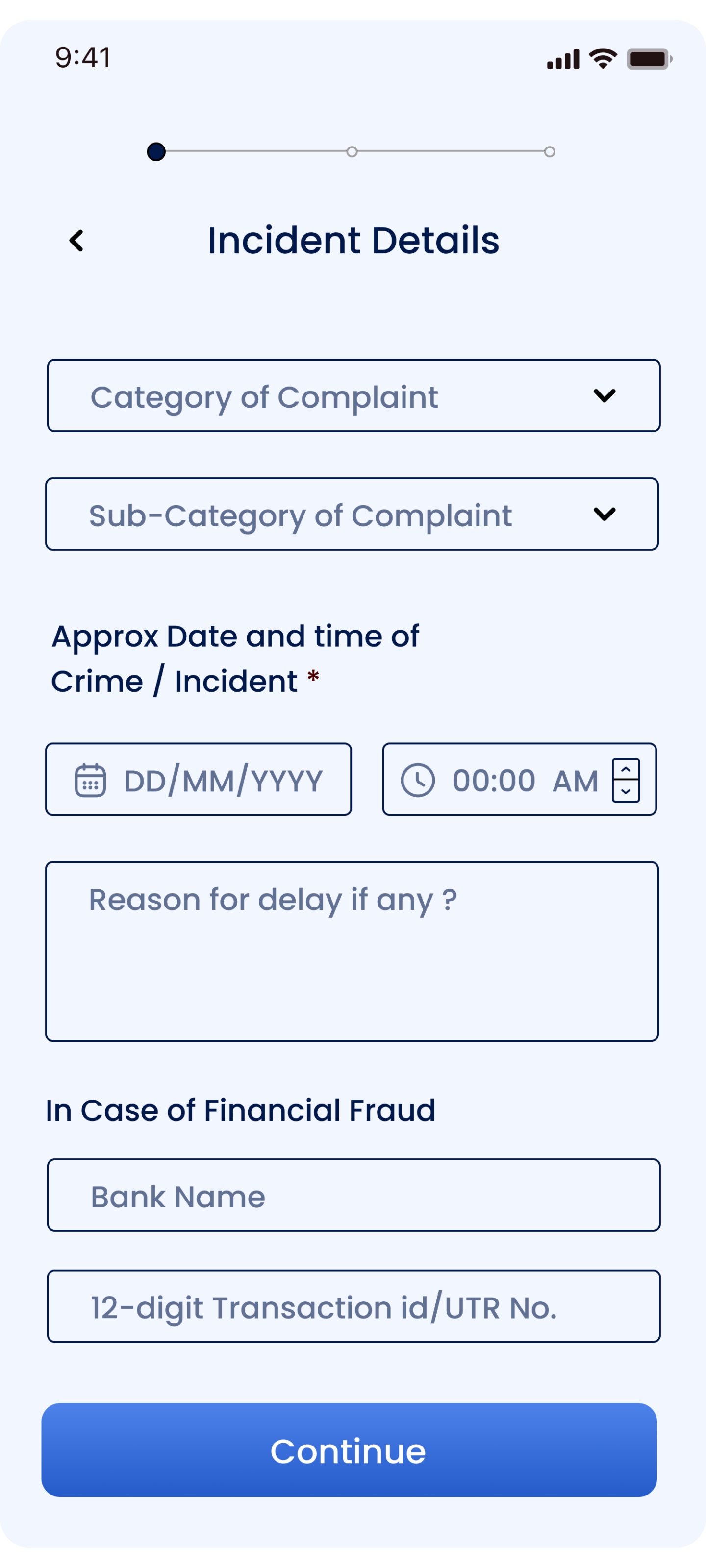Decrease time with the down stepper arrow
706x1568 pixels.
point(626,791)
